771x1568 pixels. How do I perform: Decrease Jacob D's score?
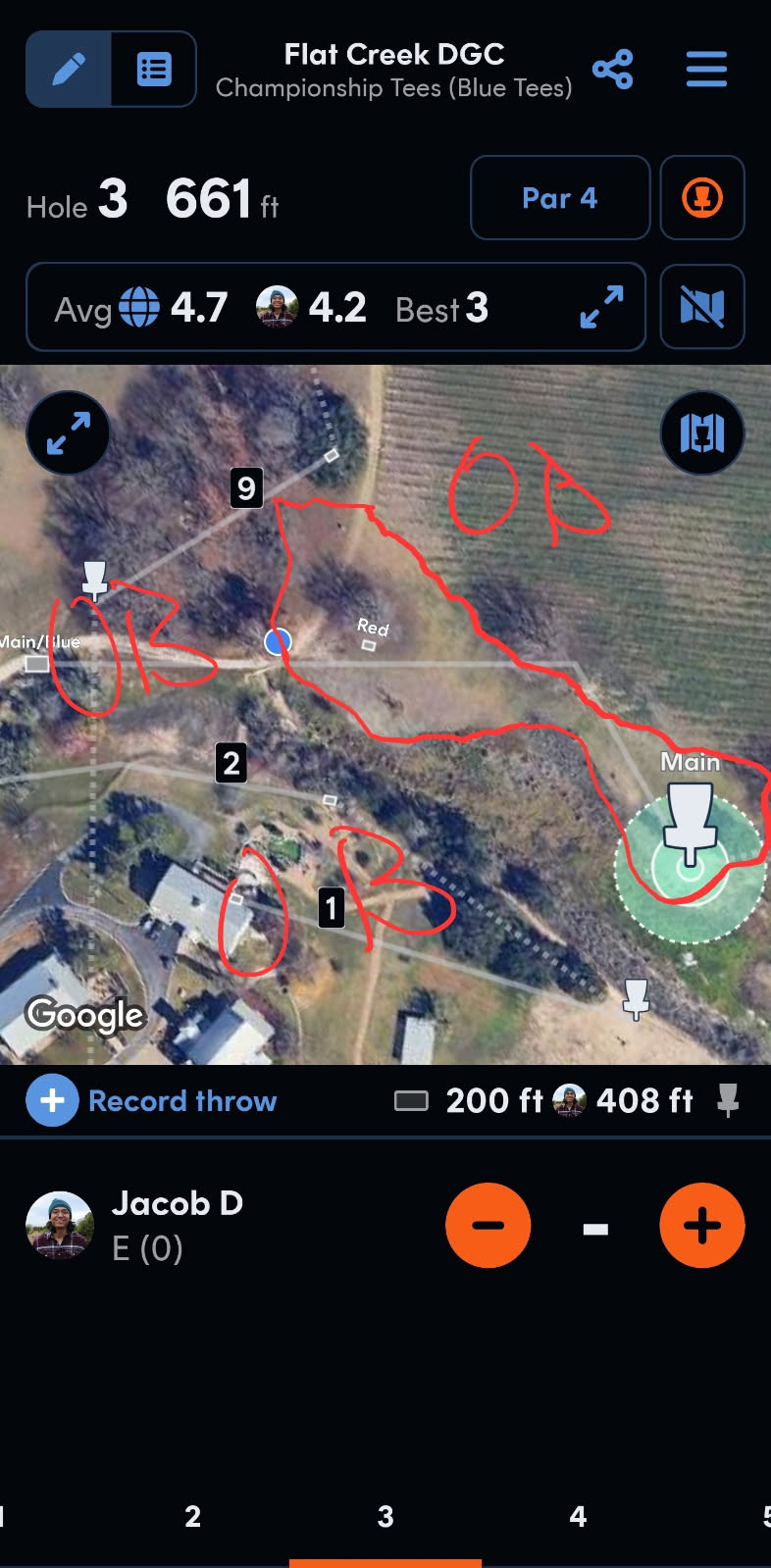click(x=488, y=1226)
